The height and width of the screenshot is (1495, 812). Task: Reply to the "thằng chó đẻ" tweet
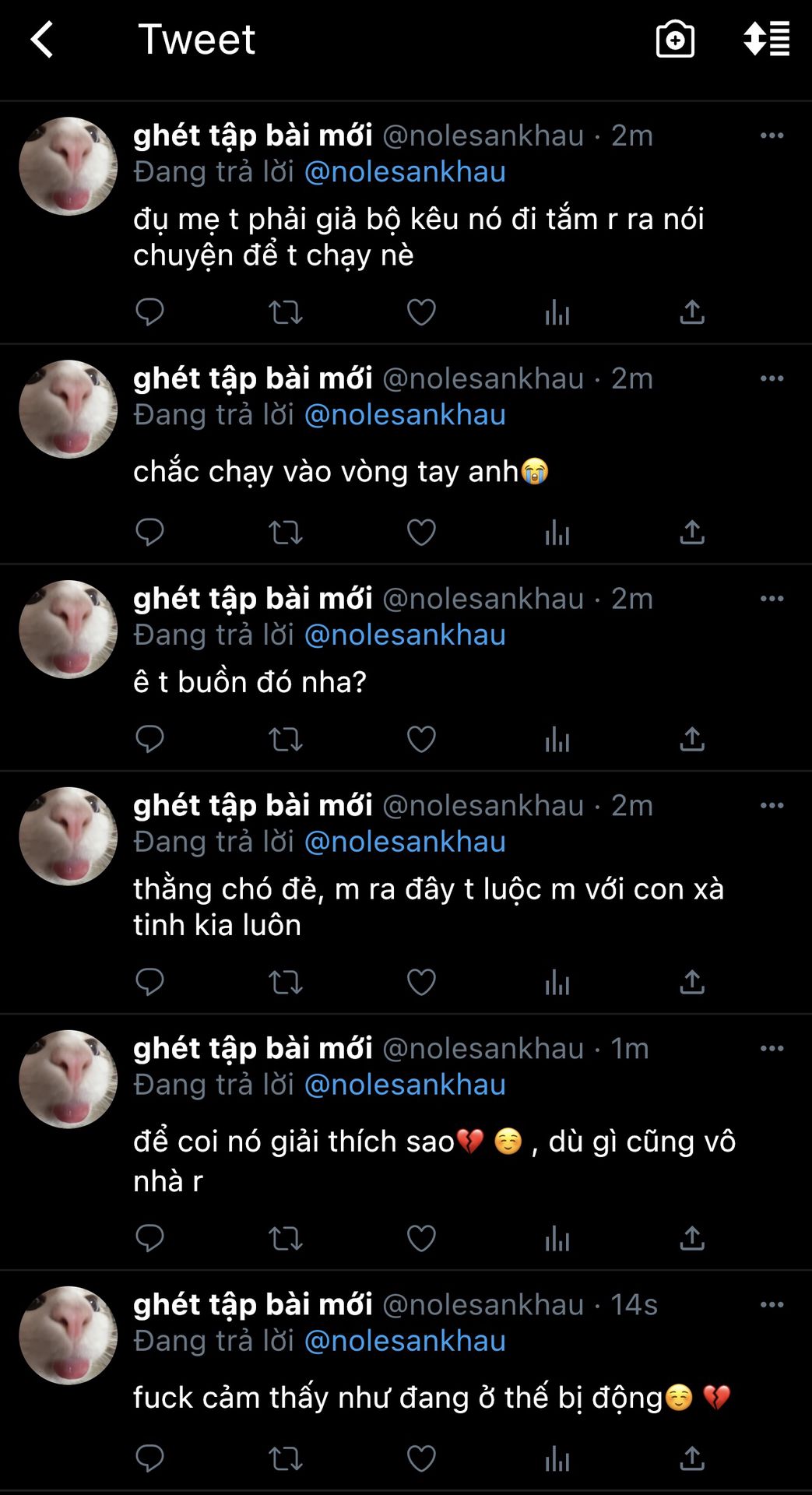click(x=149, y=982)
